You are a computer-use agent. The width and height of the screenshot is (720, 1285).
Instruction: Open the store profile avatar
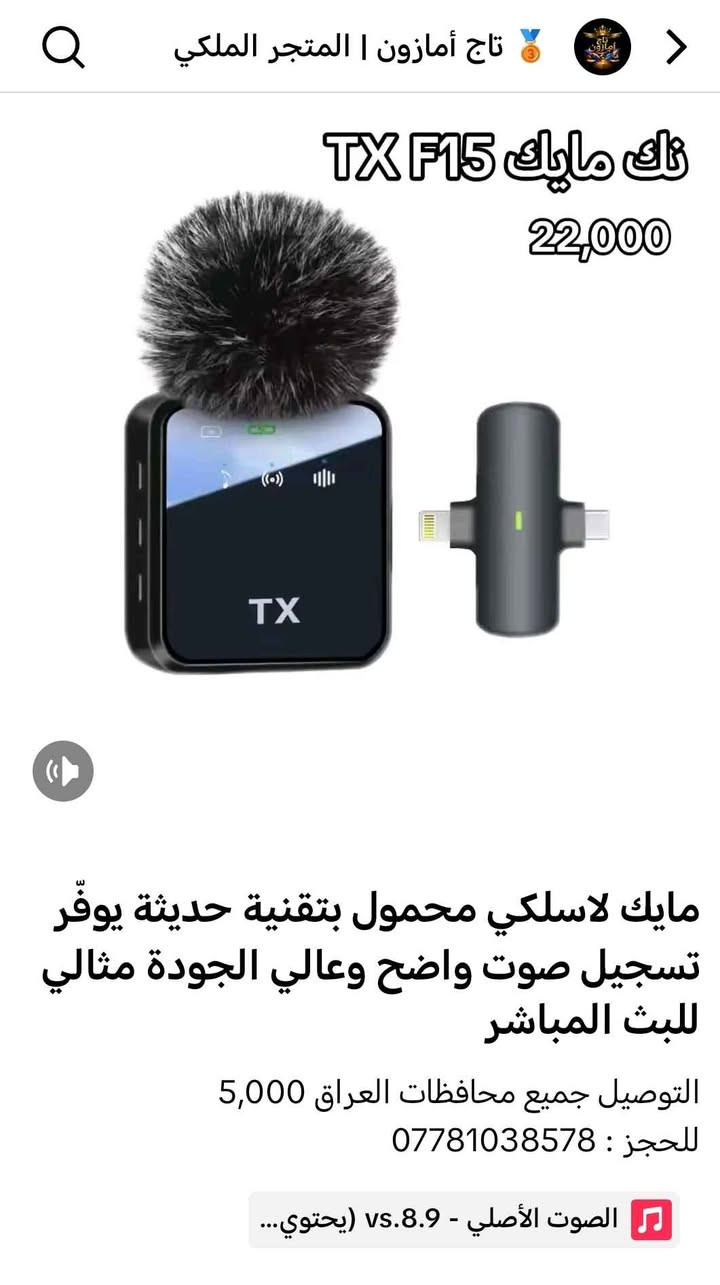click(602, 47)
